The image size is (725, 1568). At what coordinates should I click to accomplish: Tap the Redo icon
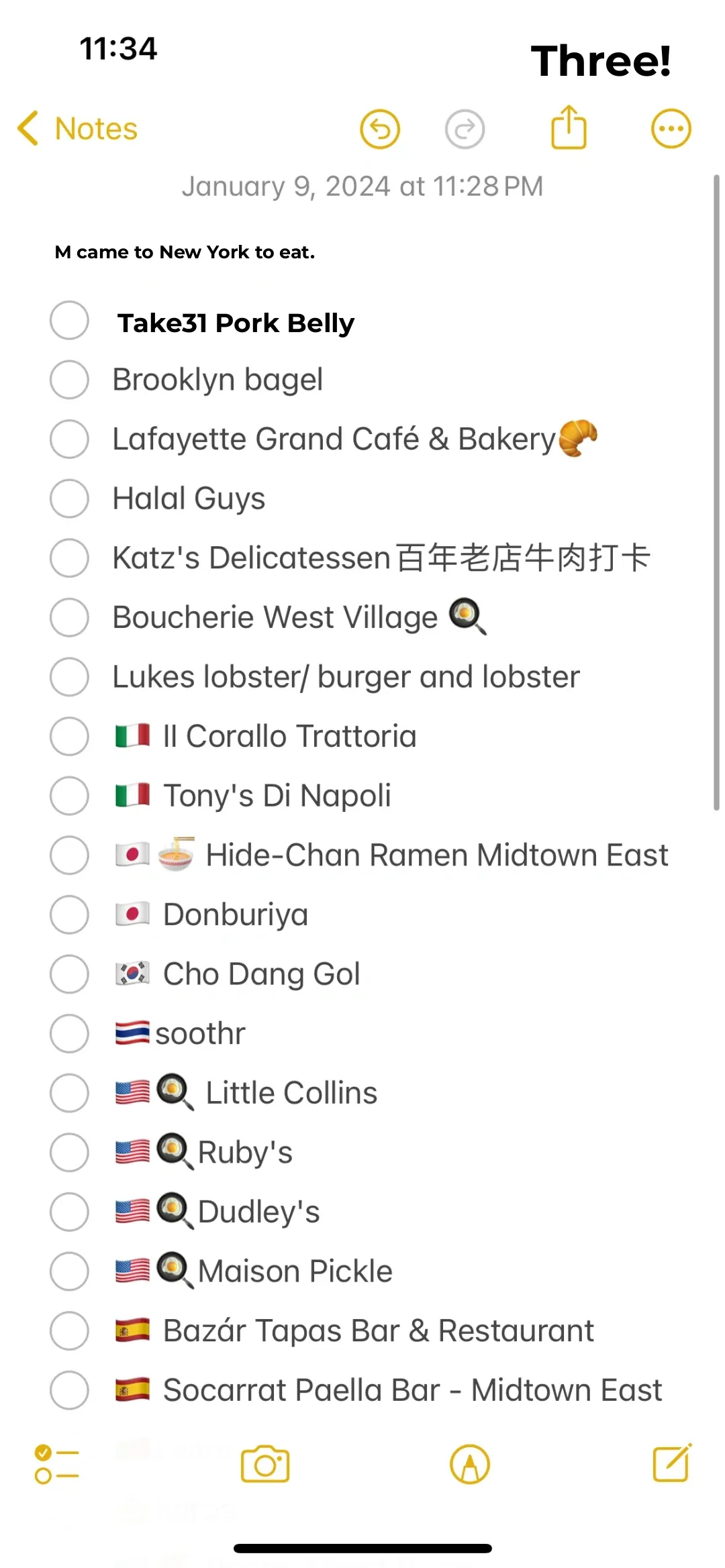pyautogui.click(x=465, y=128)
